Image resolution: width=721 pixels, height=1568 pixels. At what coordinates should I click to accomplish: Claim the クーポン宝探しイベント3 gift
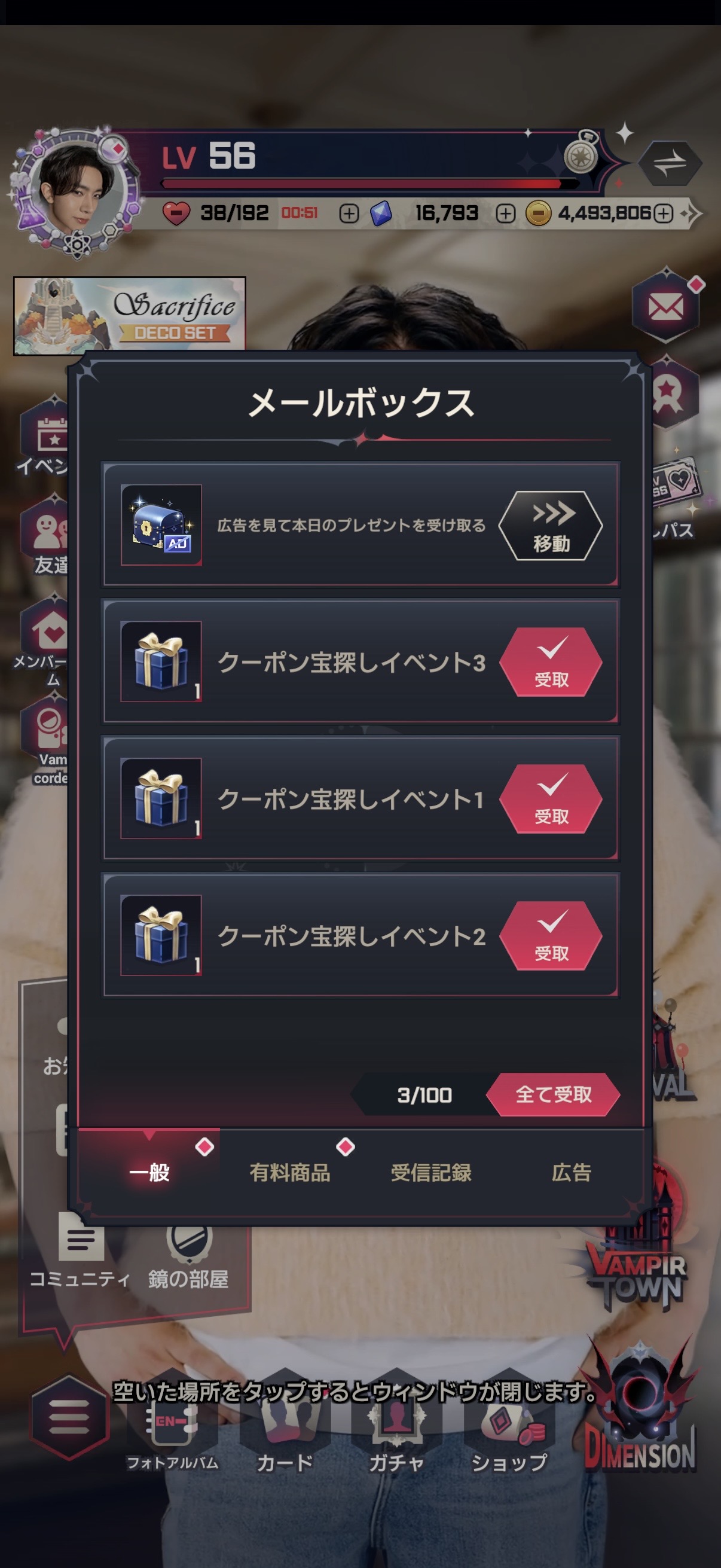tap(551, 662)
